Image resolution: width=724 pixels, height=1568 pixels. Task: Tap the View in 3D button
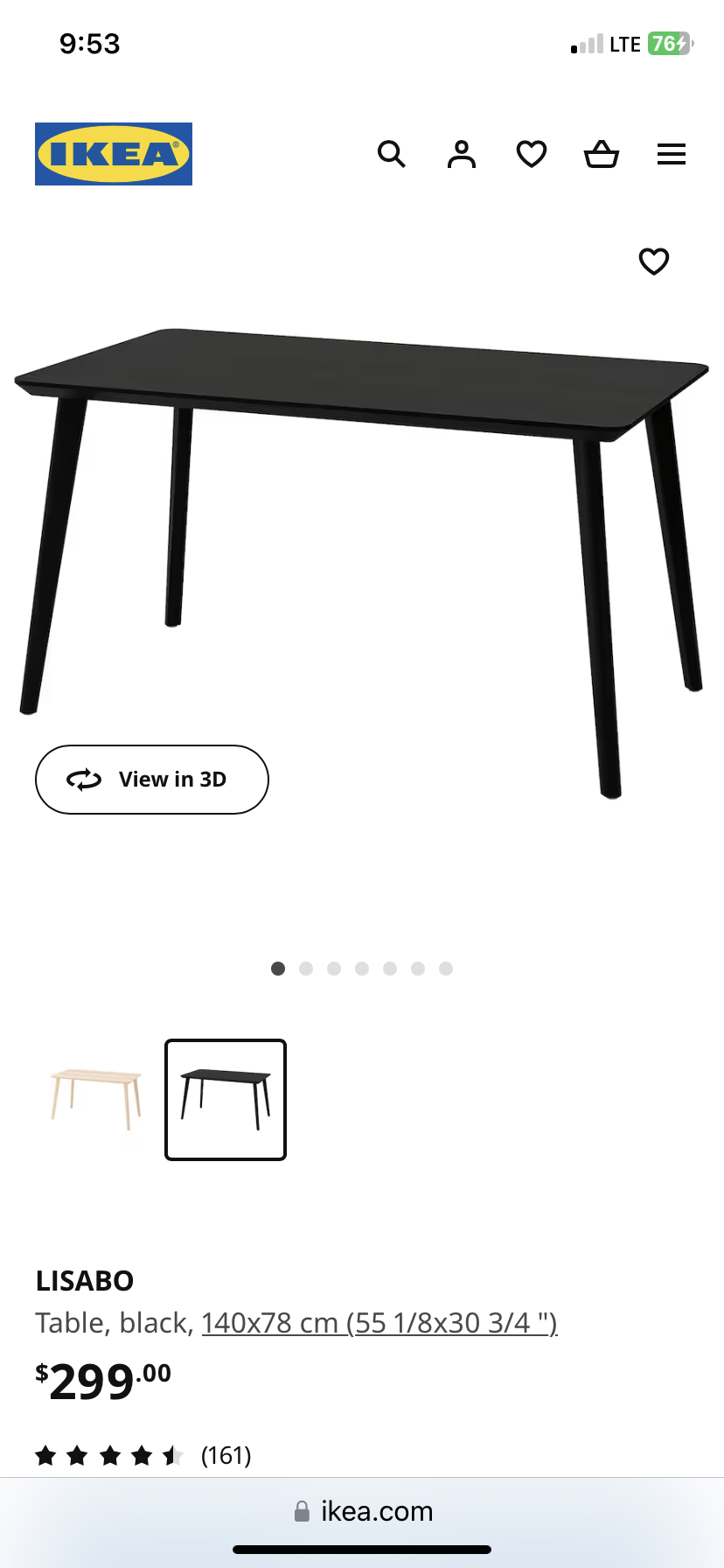click(152, 780)
